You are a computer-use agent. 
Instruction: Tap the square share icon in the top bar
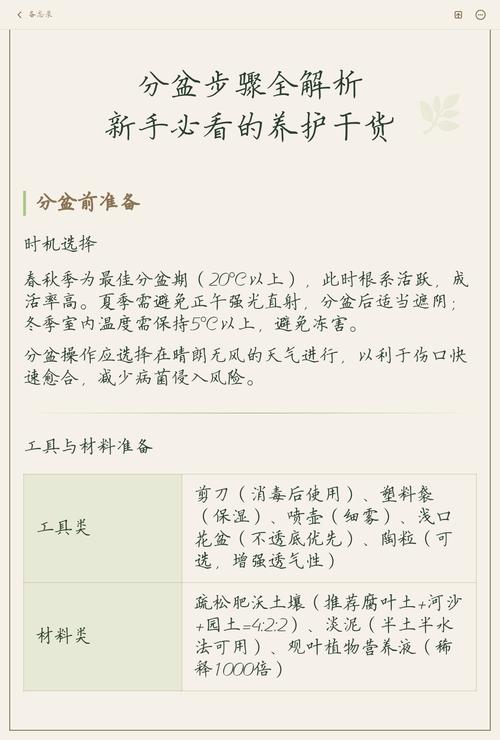[x=458, y=15]
